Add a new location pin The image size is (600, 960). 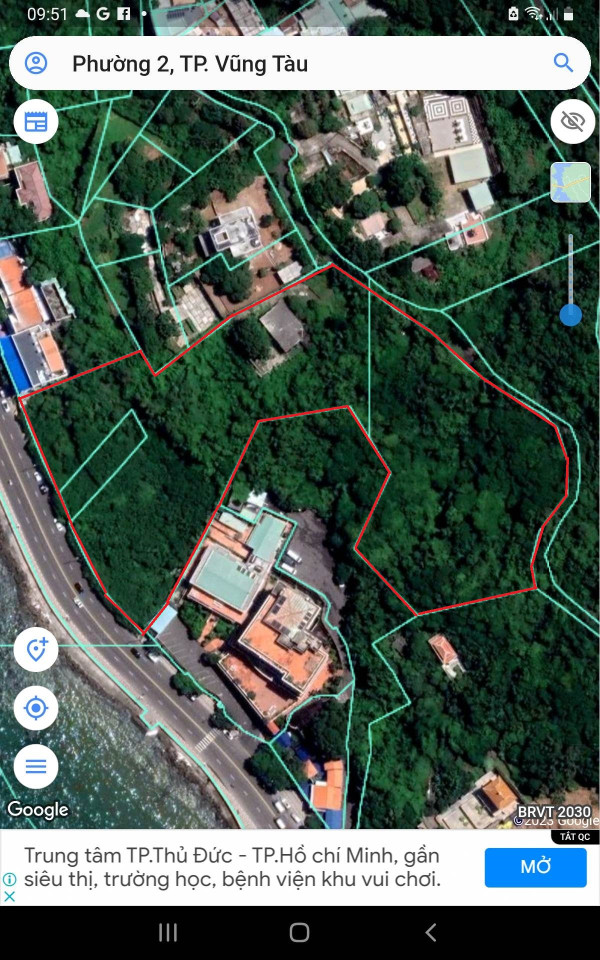click(36, 649)
